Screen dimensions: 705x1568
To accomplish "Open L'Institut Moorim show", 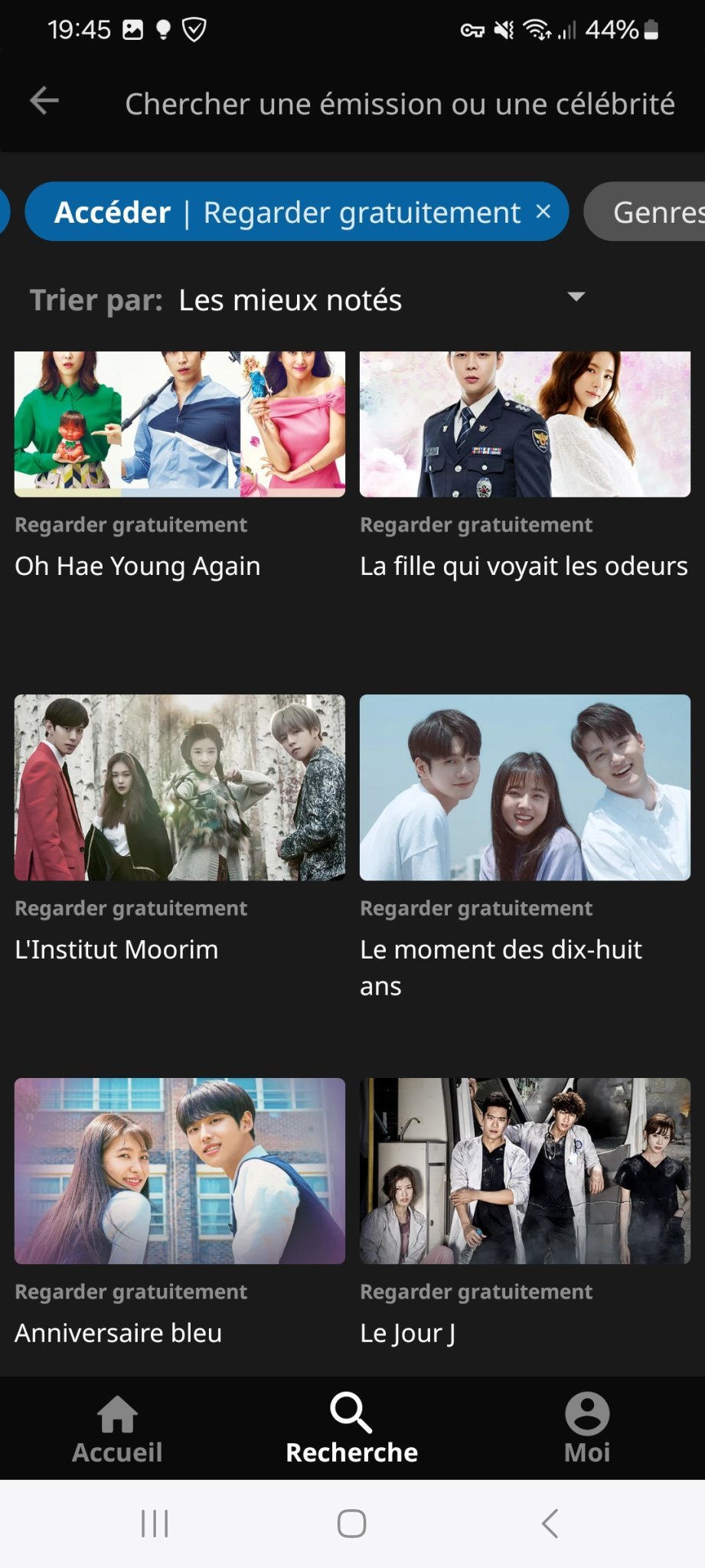I will tap(180, 788).
